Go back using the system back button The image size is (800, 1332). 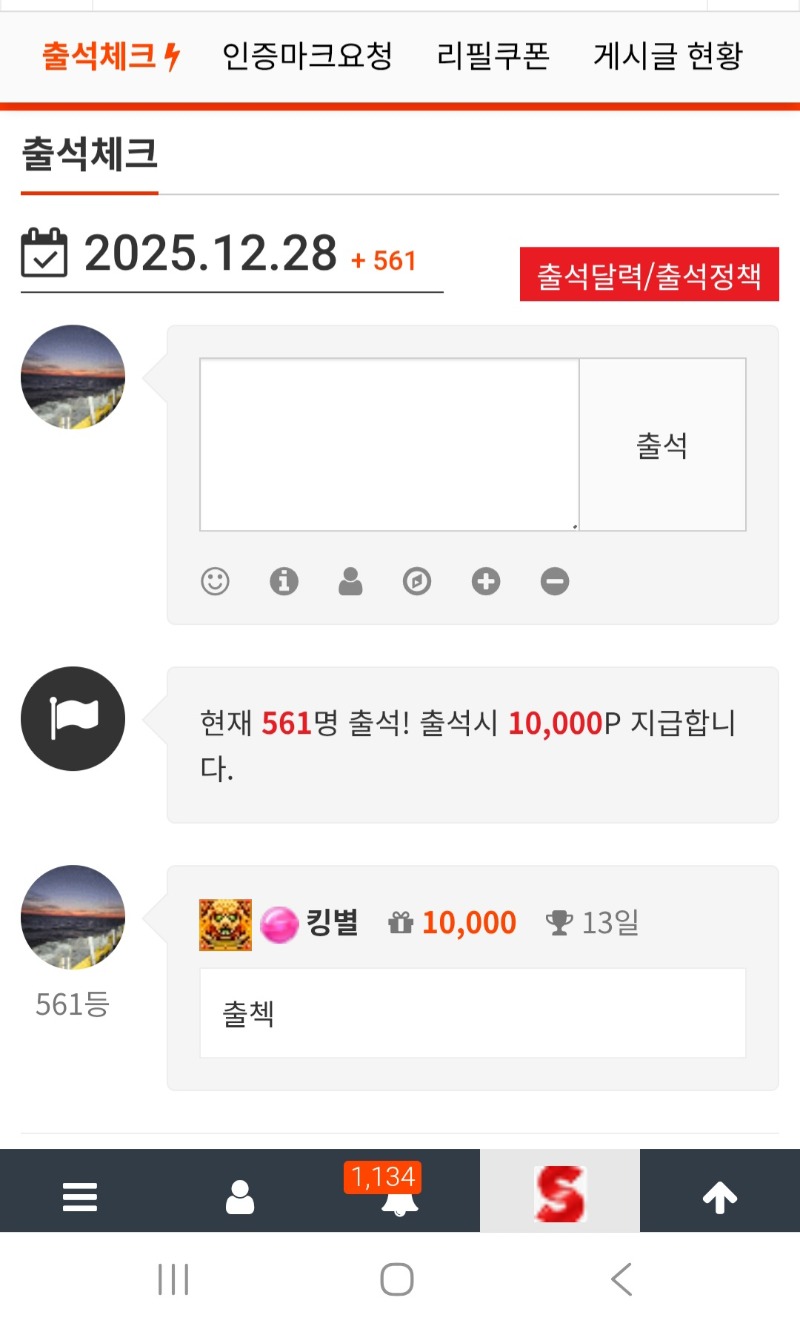[621, 1279]
